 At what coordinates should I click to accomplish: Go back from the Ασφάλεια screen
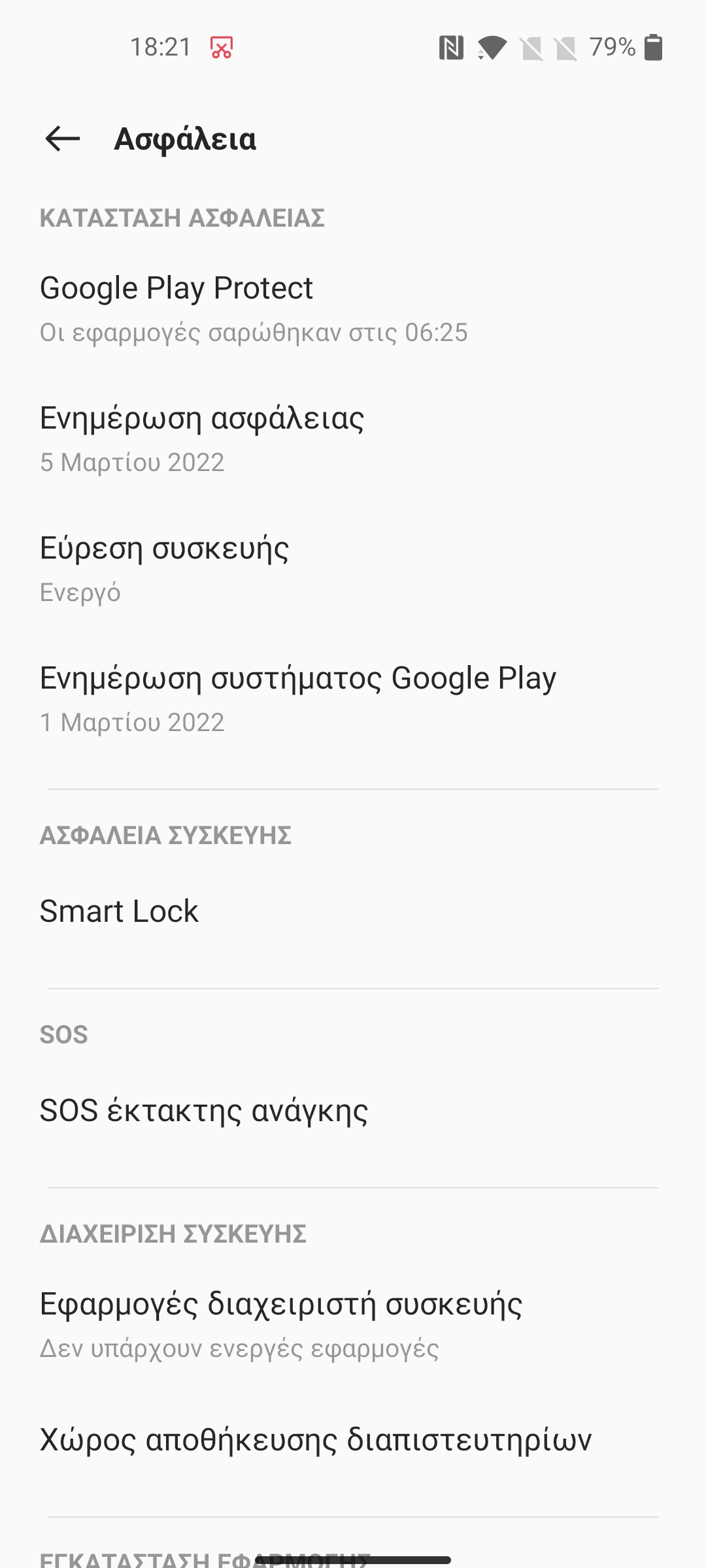coord(63,139)
